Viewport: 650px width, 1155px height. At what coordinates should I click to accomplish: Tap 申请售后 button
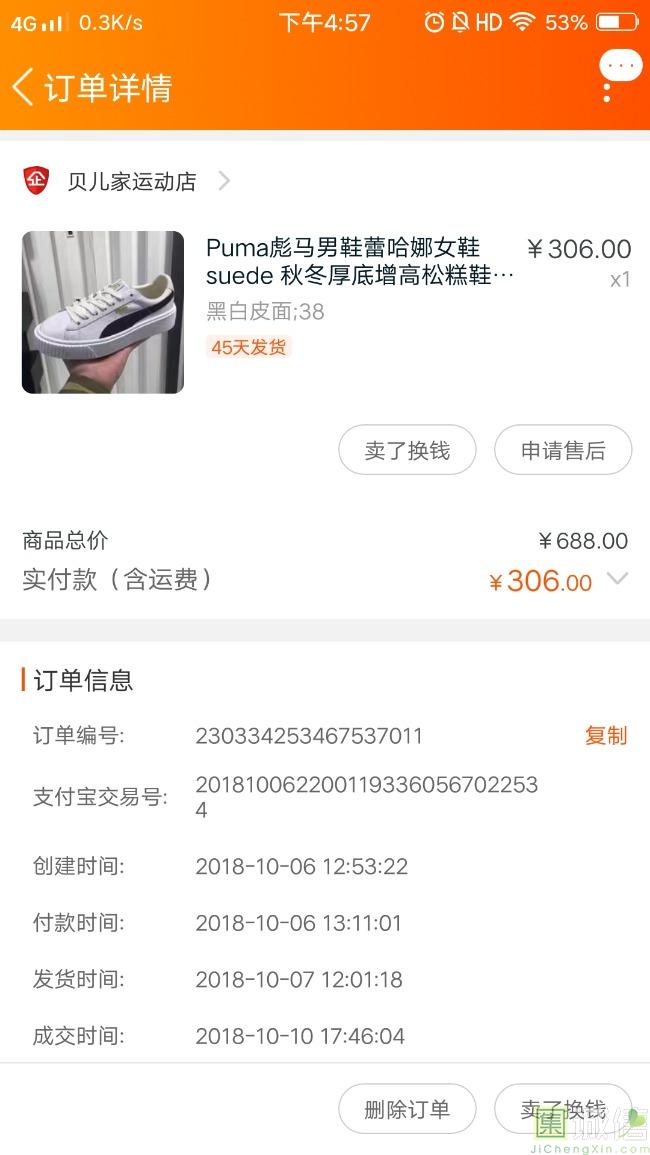coord(563,450)
